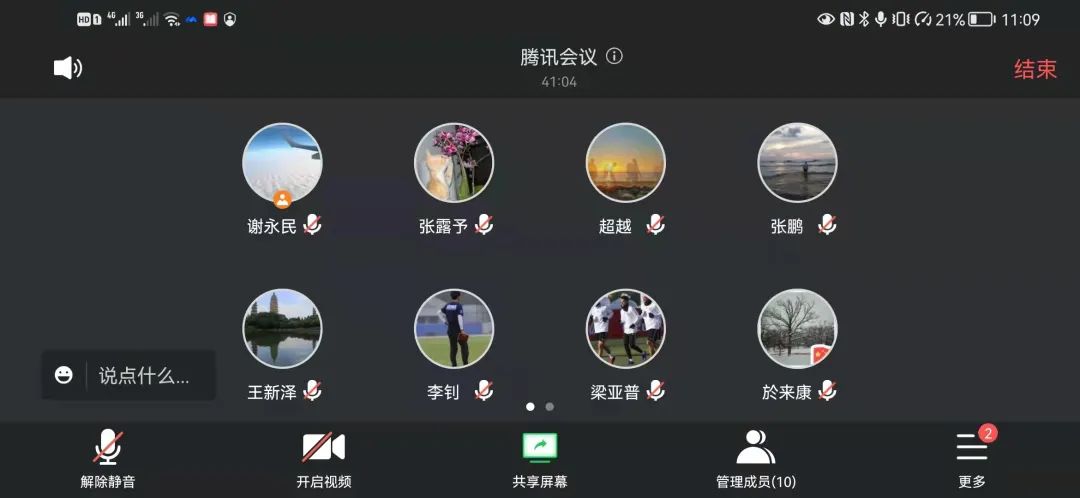Open emoji picker beside chat input
The height and width of the screenshot is (498, 1080).
(64, 375)
